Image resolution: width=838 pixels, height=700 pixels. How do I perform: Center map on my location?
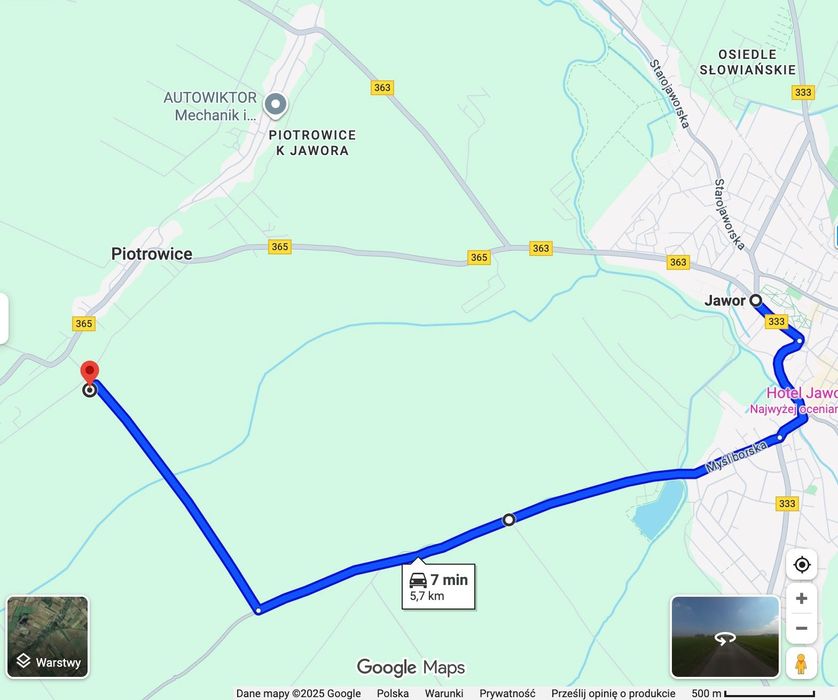coord(801,565)
